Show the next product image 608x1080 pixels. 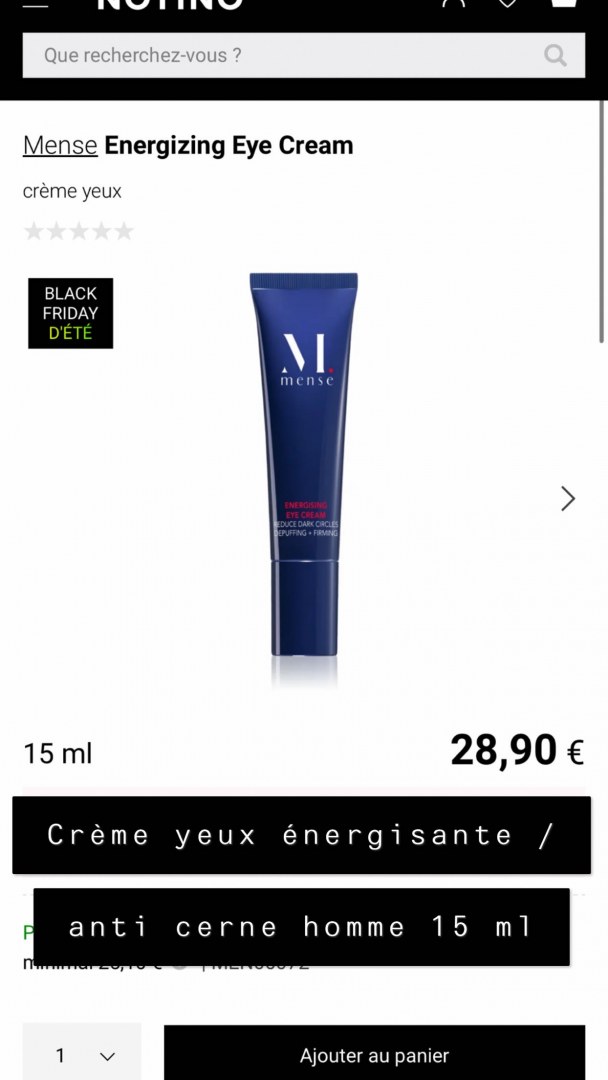click(x=568, y=498)
